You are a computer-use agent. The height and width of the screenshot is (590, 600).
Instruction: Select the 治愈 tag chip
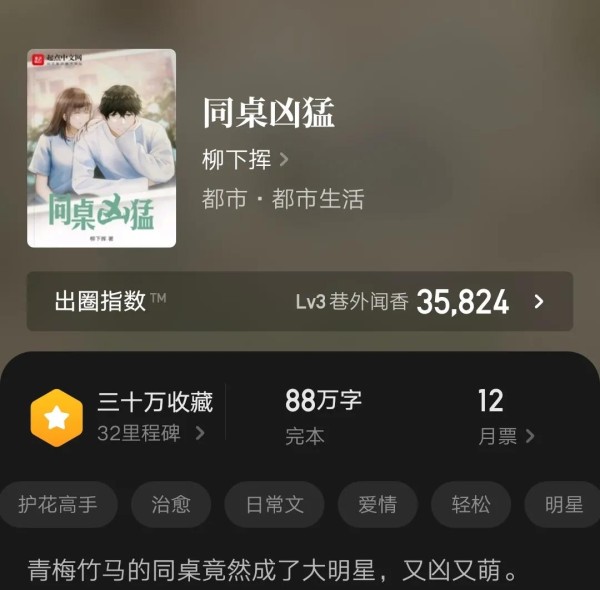[x=171, y=504]
